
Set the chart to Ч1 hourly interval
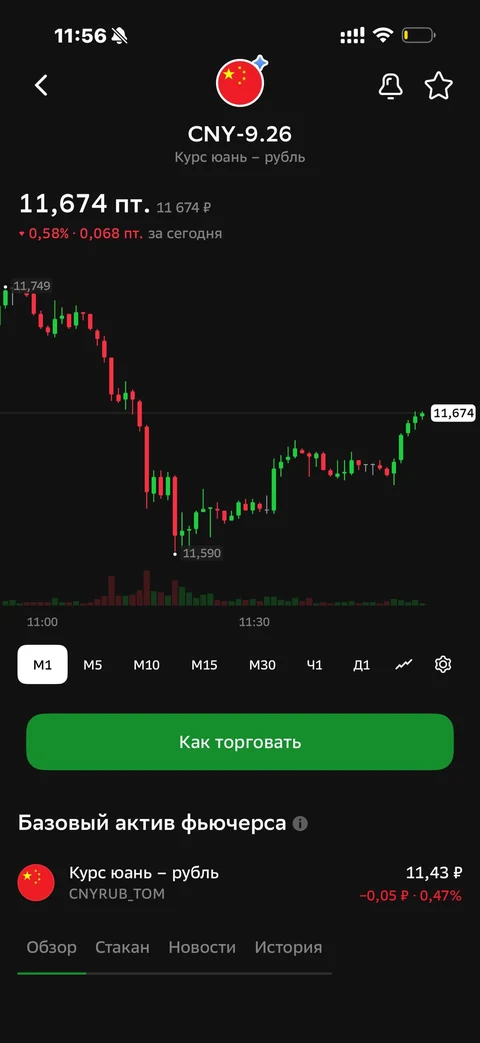click(x=314, y=665)
